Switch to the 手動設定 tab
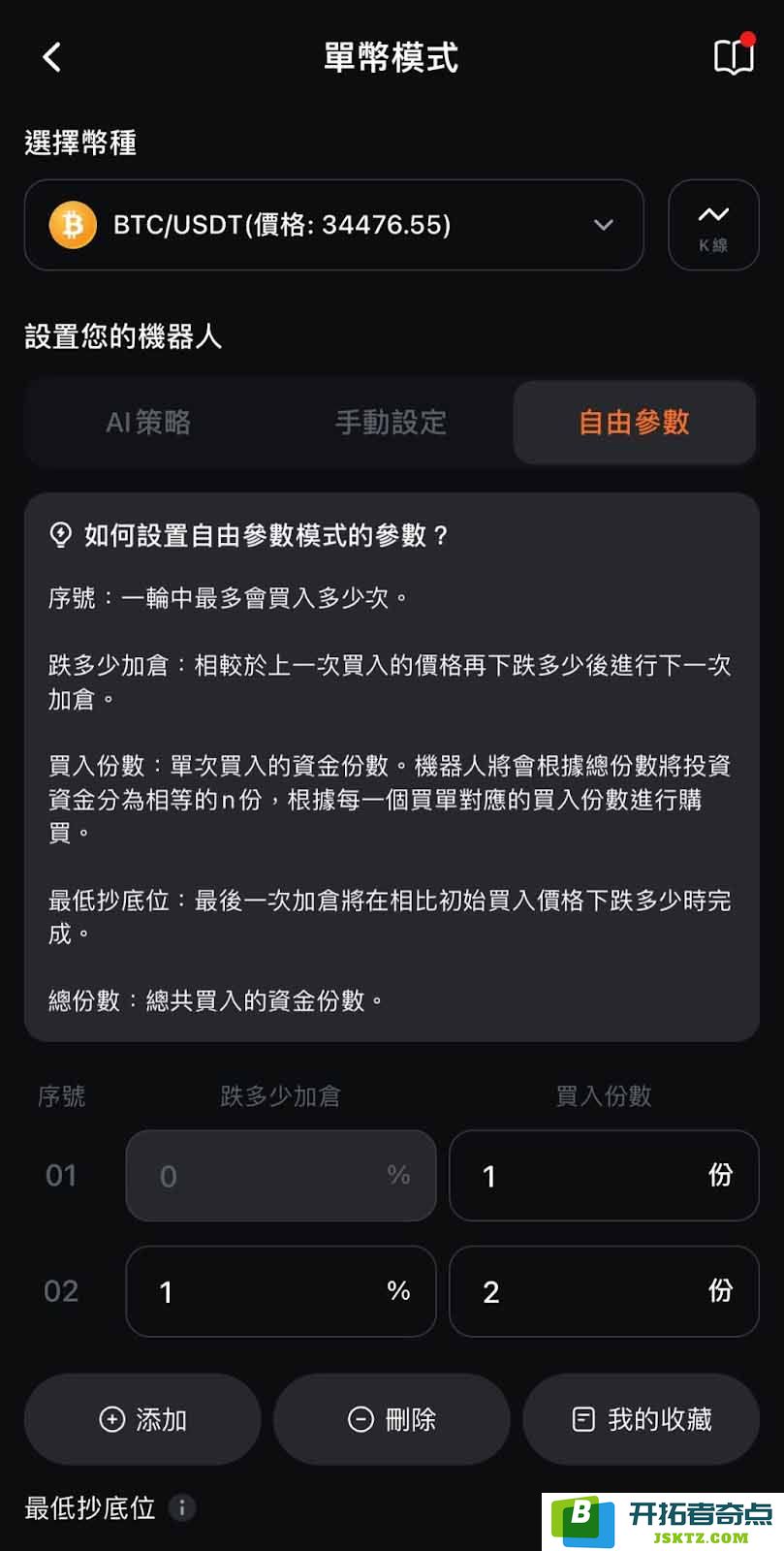 tap(392, 423)
